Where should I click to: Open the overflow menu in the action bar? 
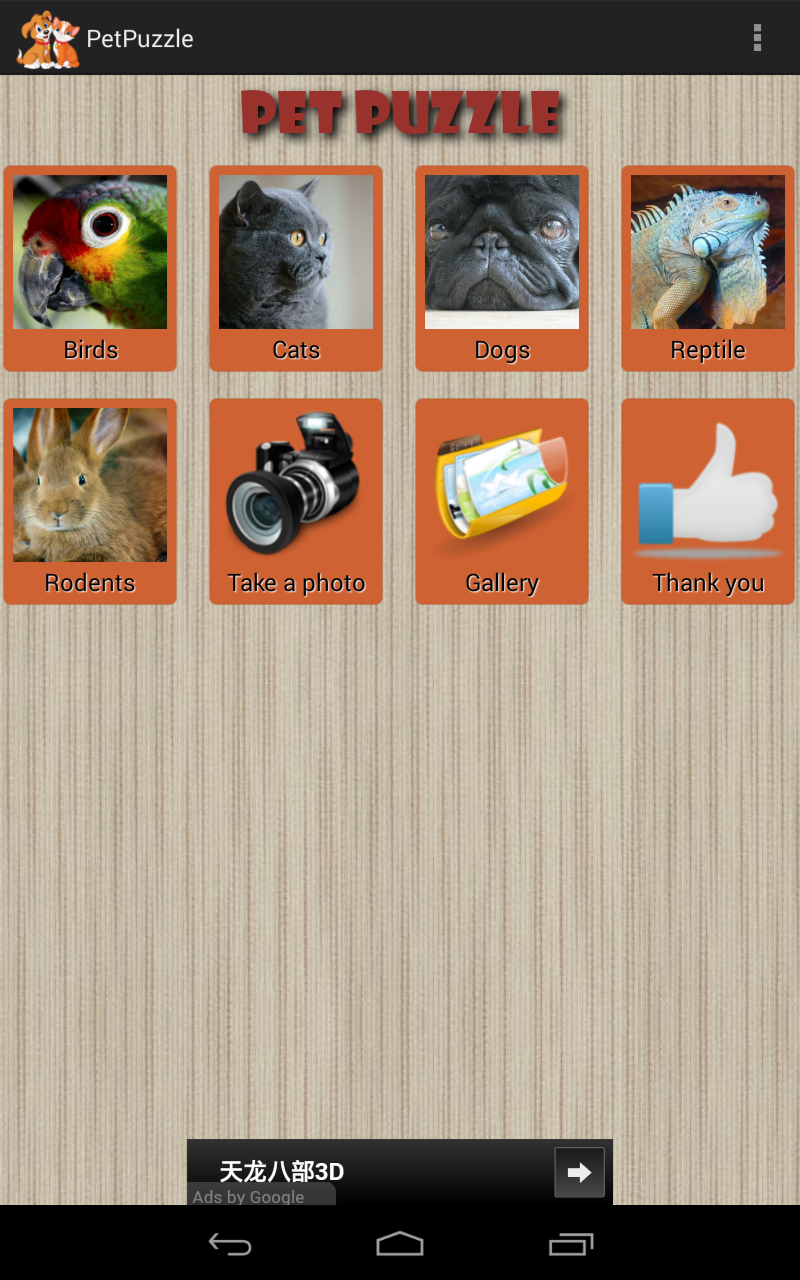click(x=757, y=38)
